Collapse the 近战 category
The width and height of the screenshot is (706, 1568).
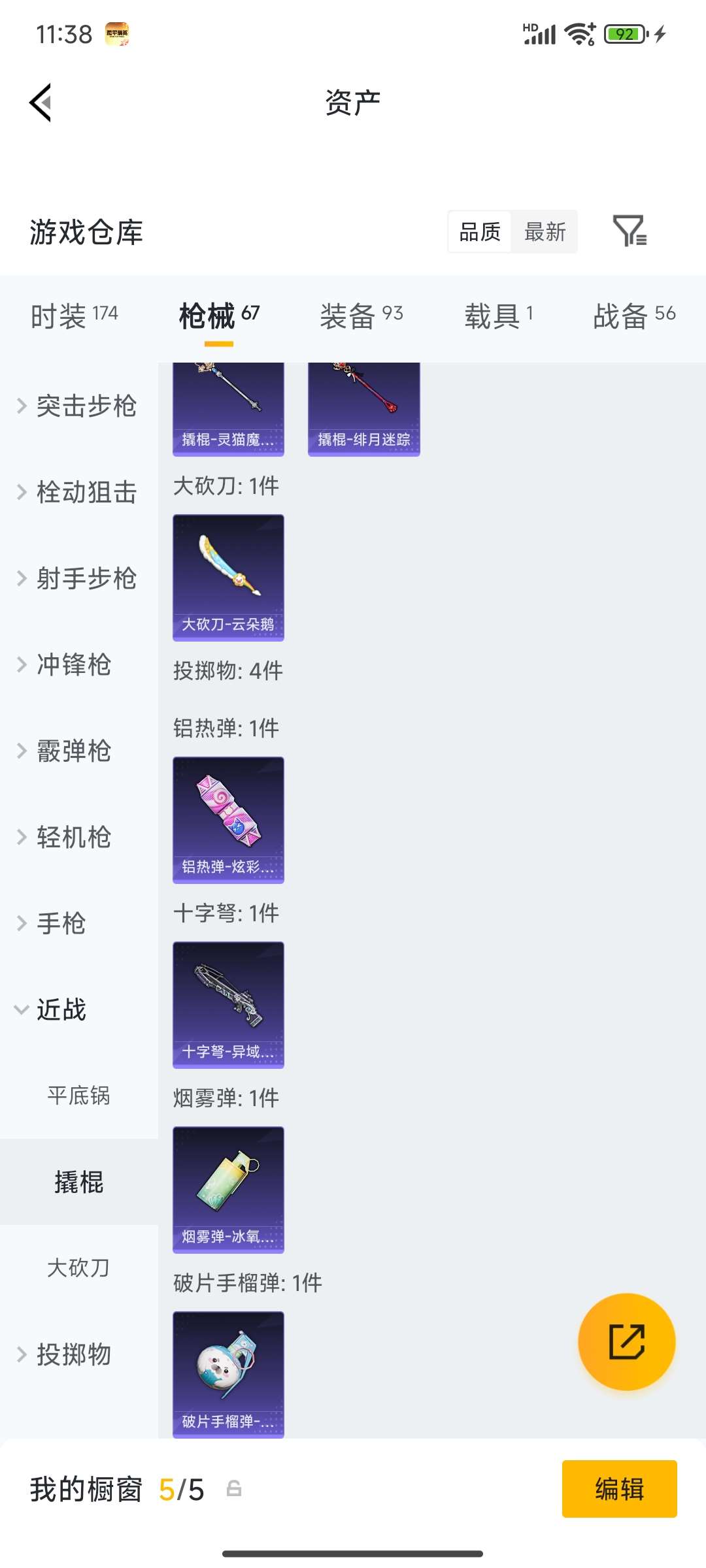pos(59,1010)
